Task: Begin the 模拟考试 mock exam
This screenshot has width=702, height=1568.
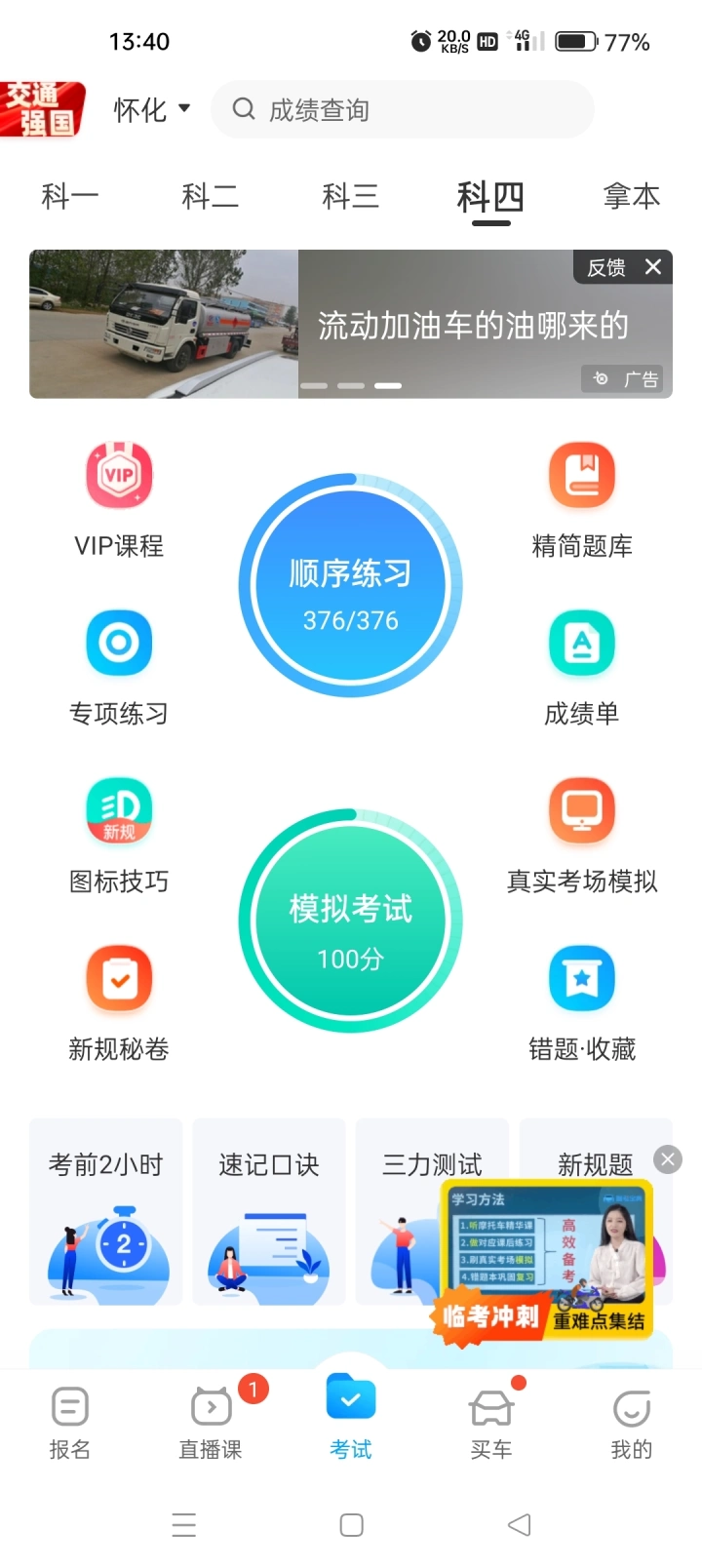Action: coord(350,921)
